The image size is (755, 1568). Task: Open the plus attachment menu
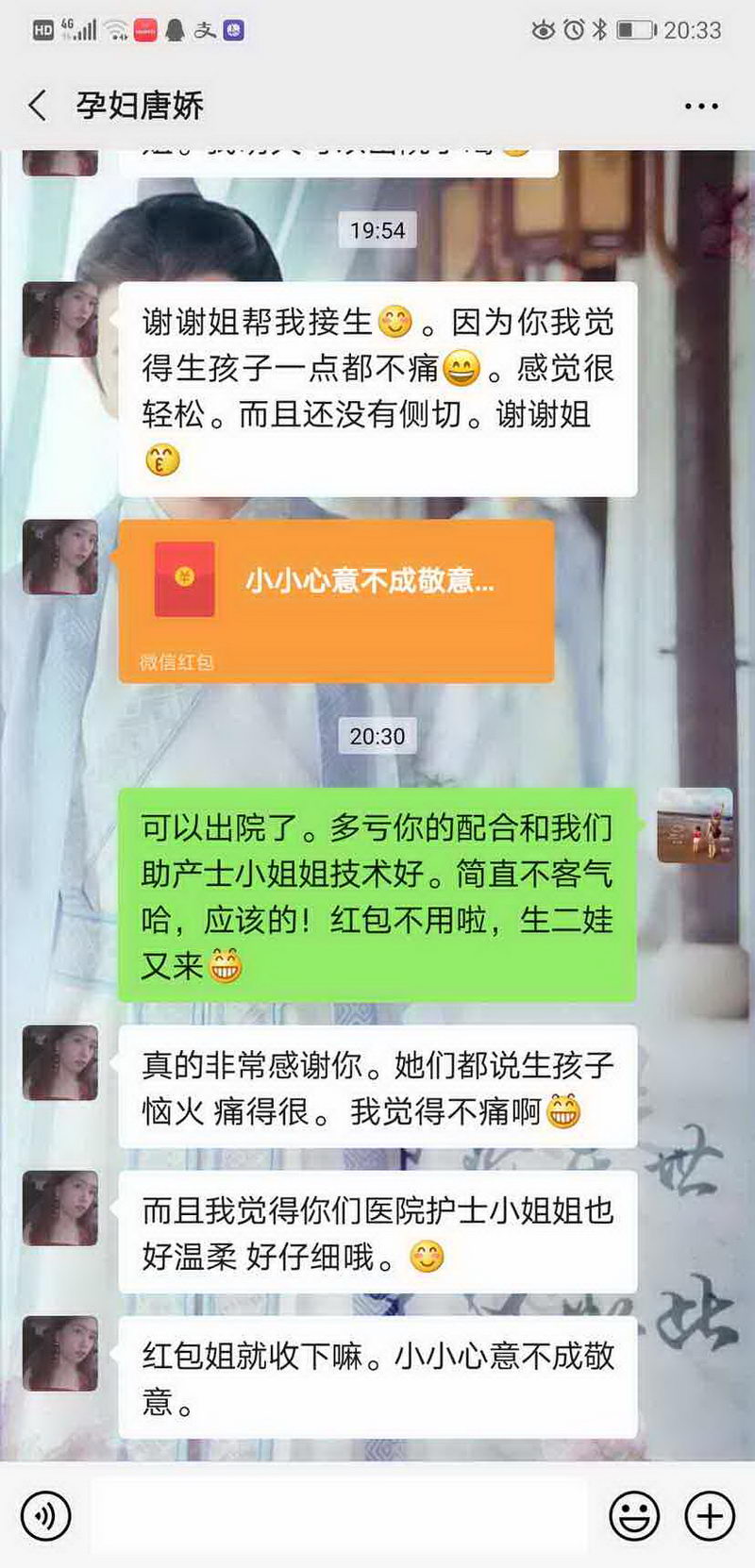point(710,1516)
